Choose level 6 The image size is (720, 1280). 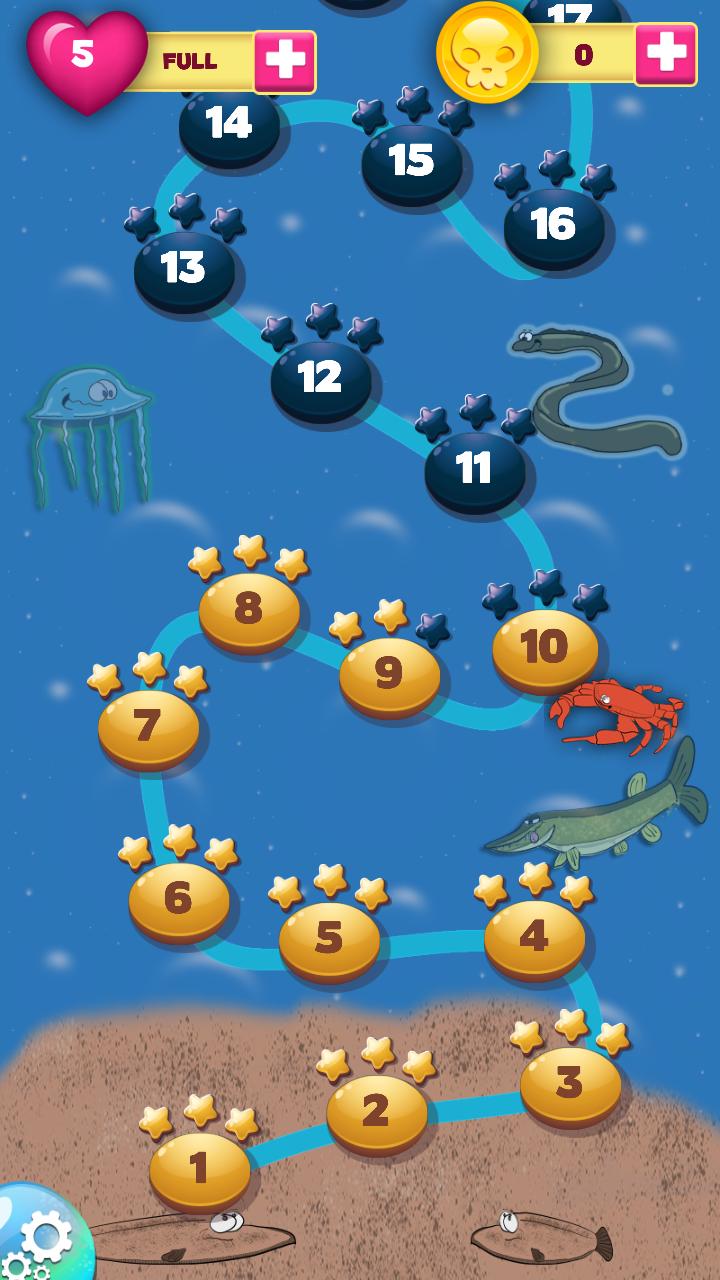coord(178,899)
